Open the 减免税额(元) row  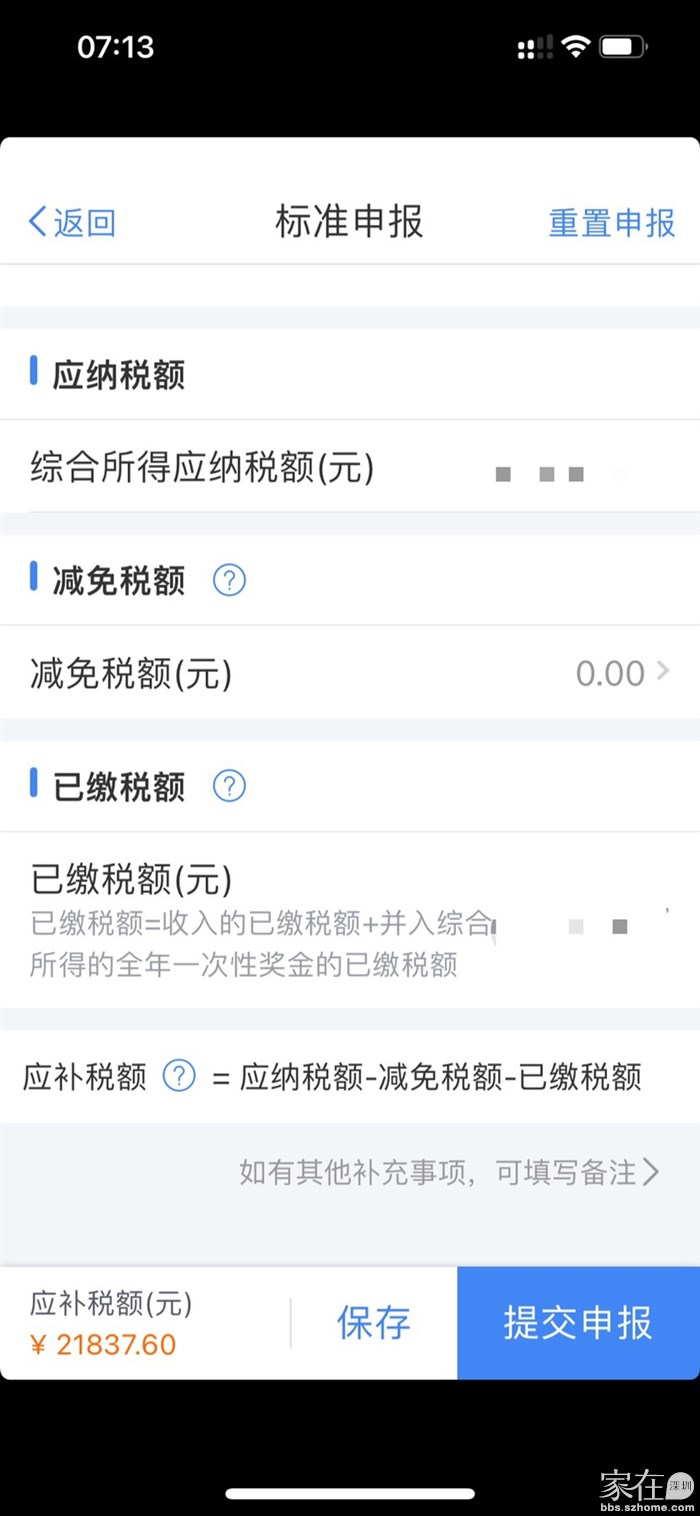[x=350, y=674]
